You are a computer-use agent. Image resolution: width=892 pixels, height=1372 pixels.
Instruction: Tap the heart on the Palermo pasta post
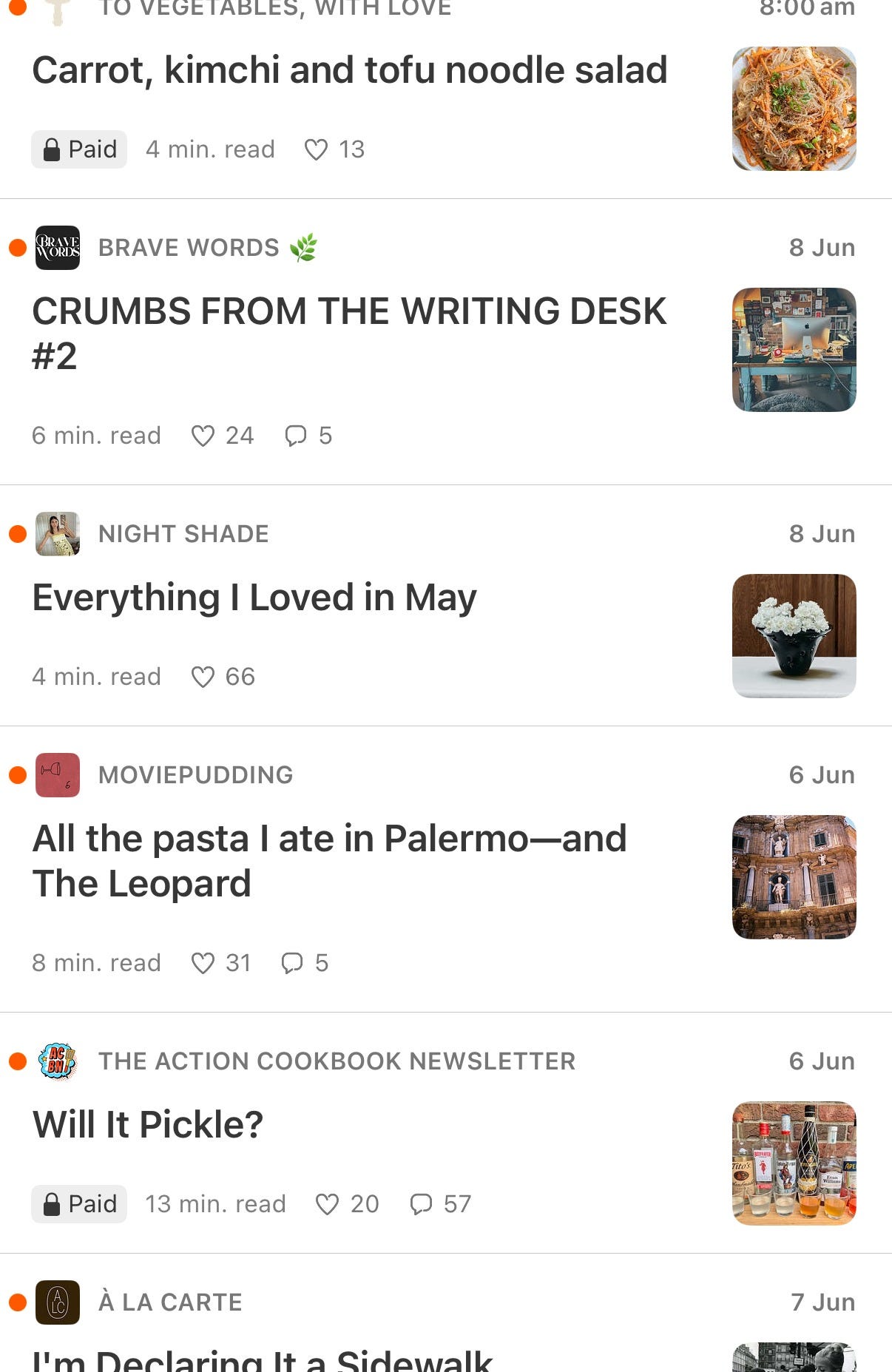[x=203, y=963]
